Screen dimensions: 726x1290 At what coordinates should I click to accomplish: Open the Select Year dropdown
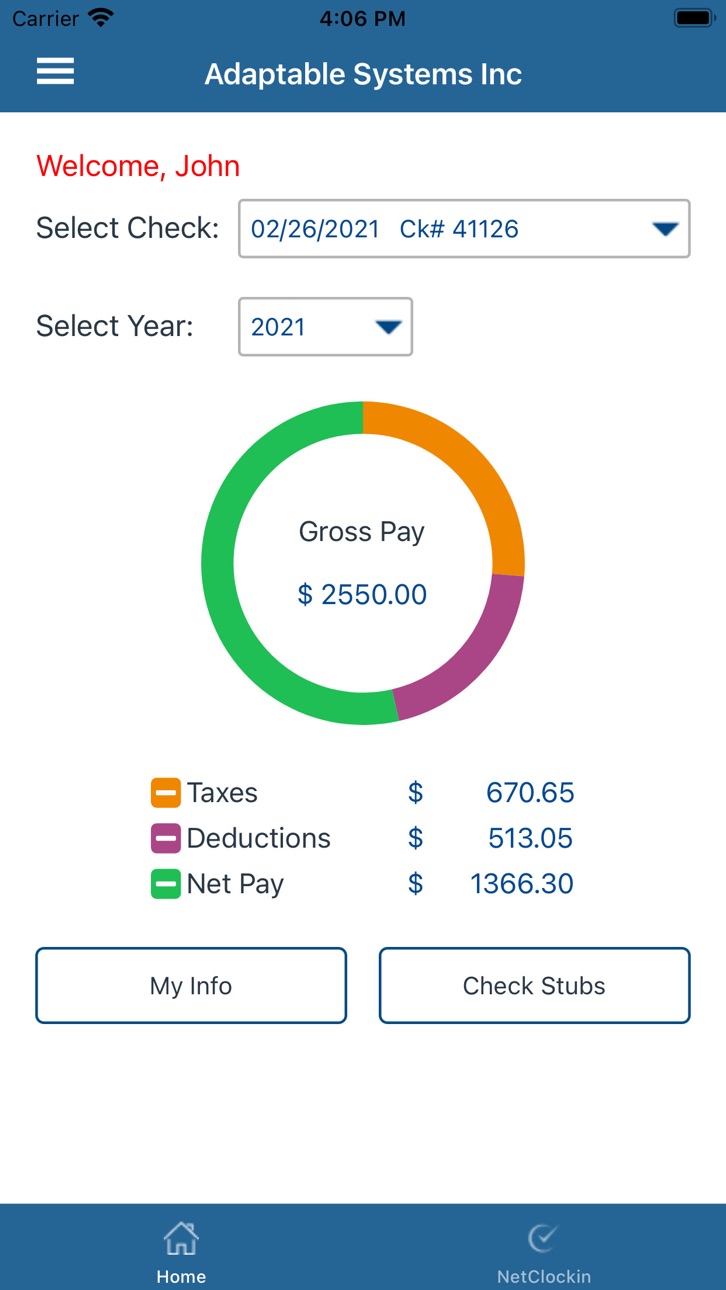click(x=325, y=327)
